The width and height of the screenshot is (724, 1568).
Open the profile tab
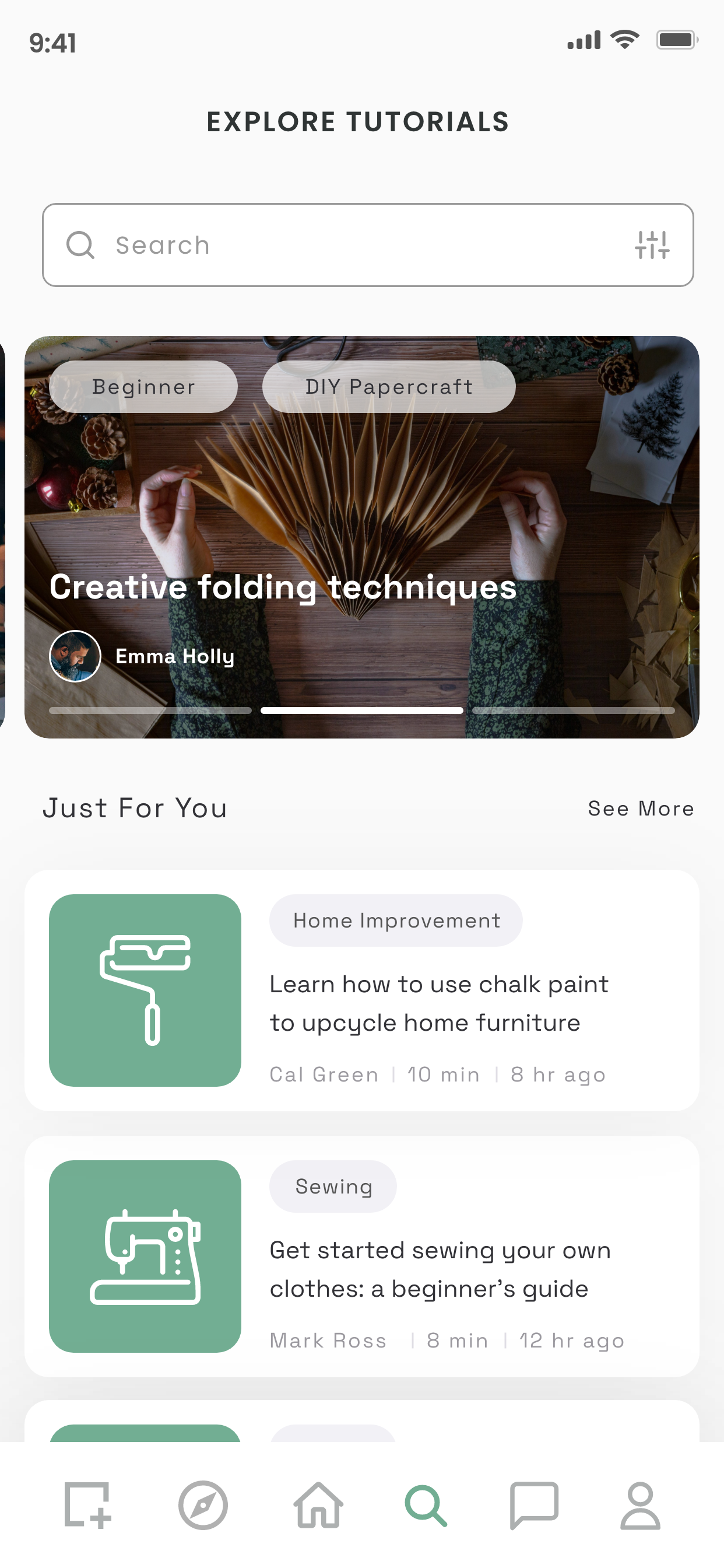click(640, 1506)
